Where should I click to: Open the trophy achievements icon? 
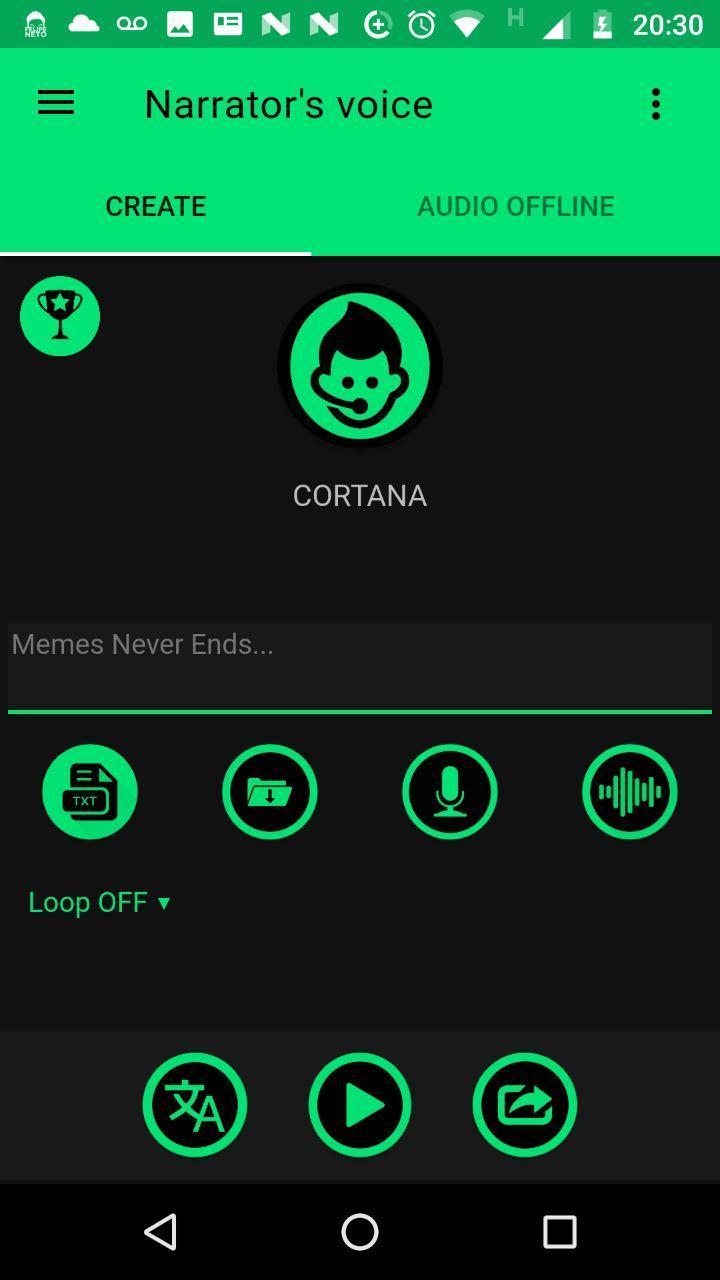tap(60, 316)
